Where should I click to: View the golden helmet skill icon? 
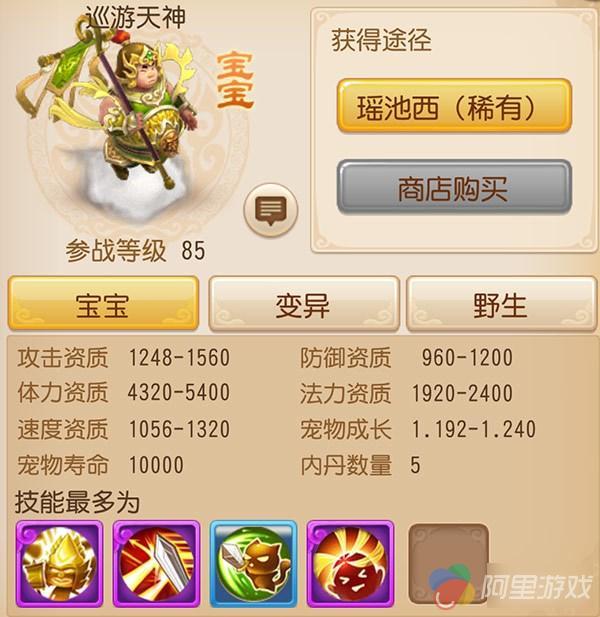(57, 565)
